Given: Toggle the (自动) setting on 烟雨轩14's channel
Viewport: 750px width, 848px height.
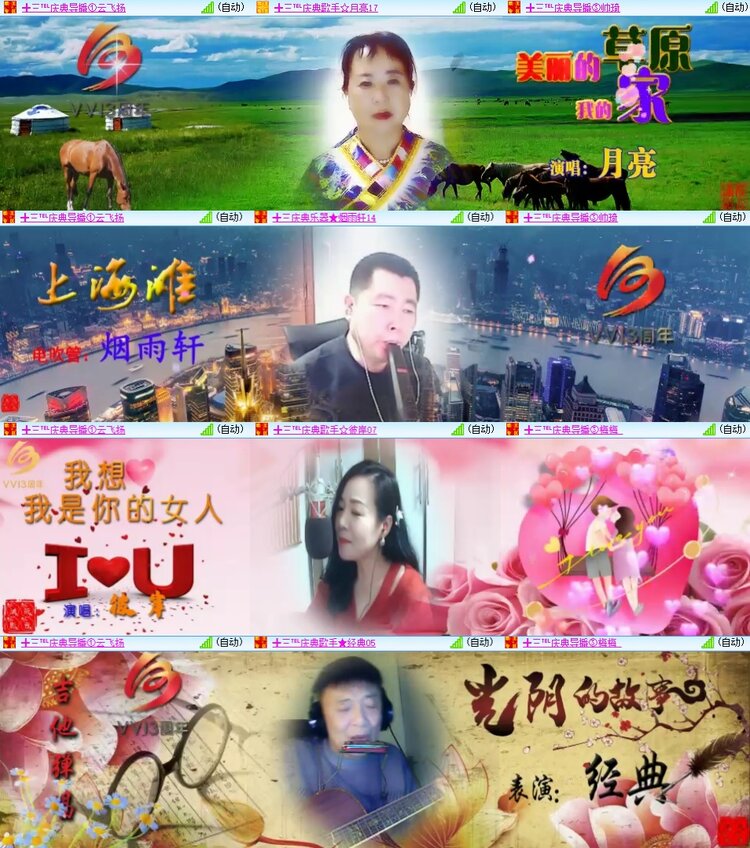Looking at the screenshot, I should (x=480, y=214).
